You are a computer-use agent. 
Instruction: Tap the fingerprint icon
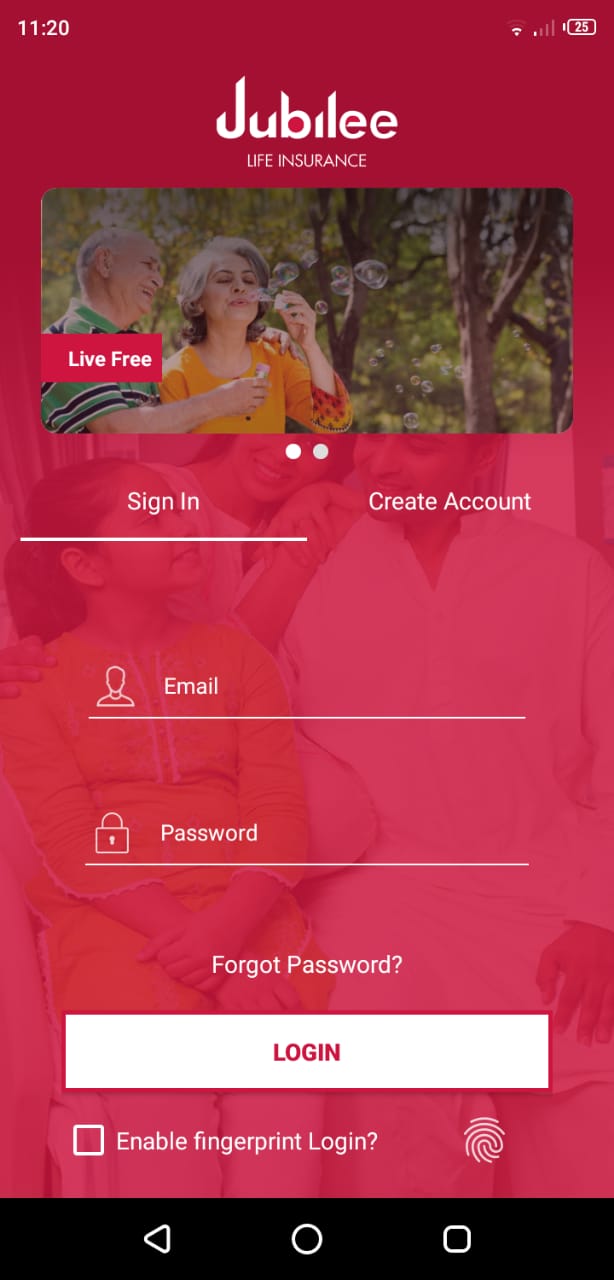(x=484, y=1140)
